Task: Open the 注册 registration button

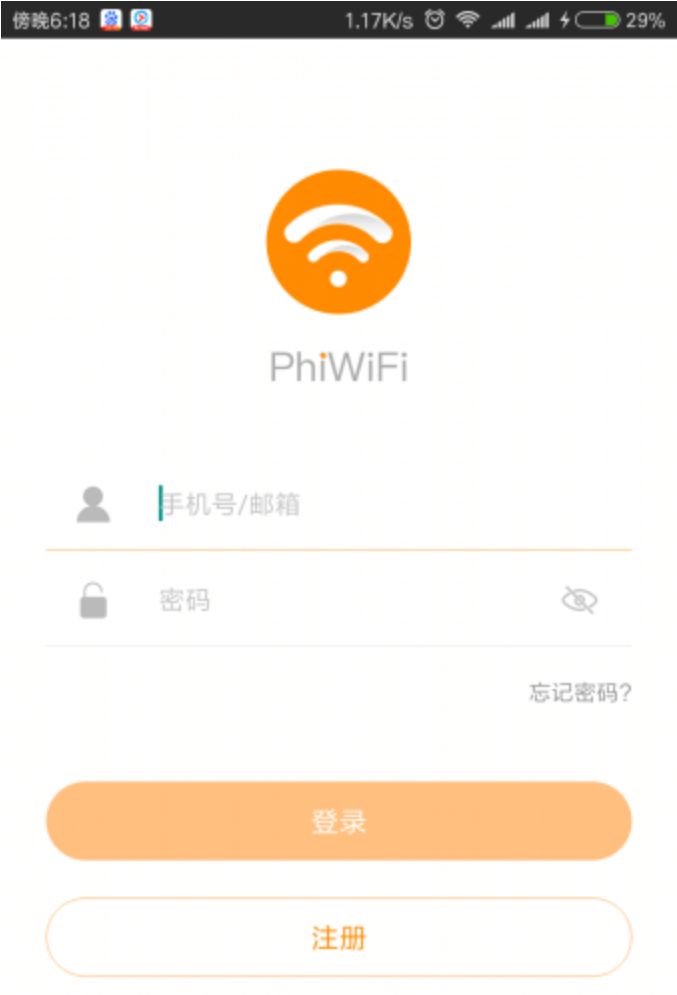Action: [338, 938]
